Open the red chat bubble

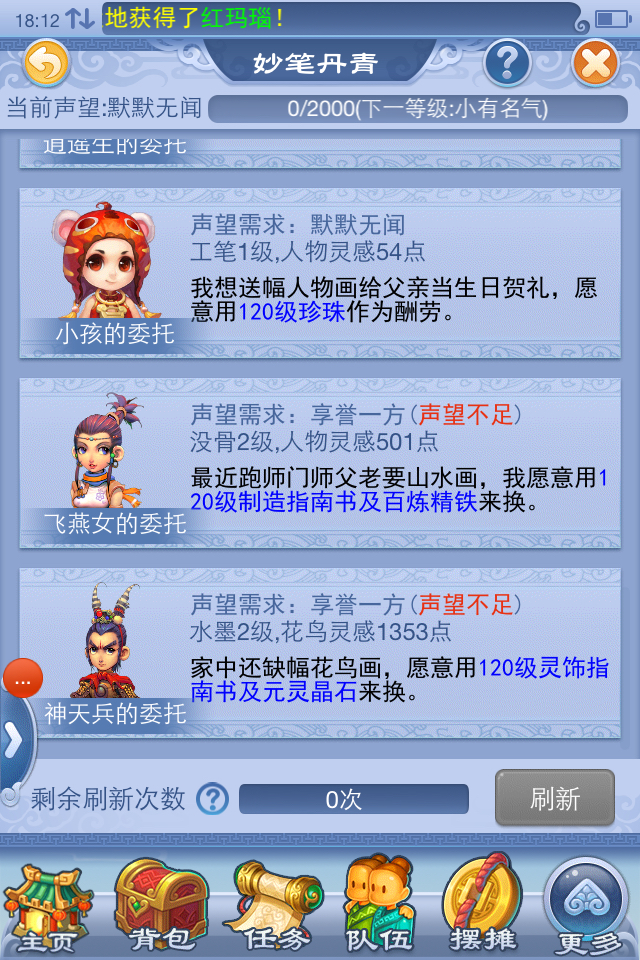23,679
